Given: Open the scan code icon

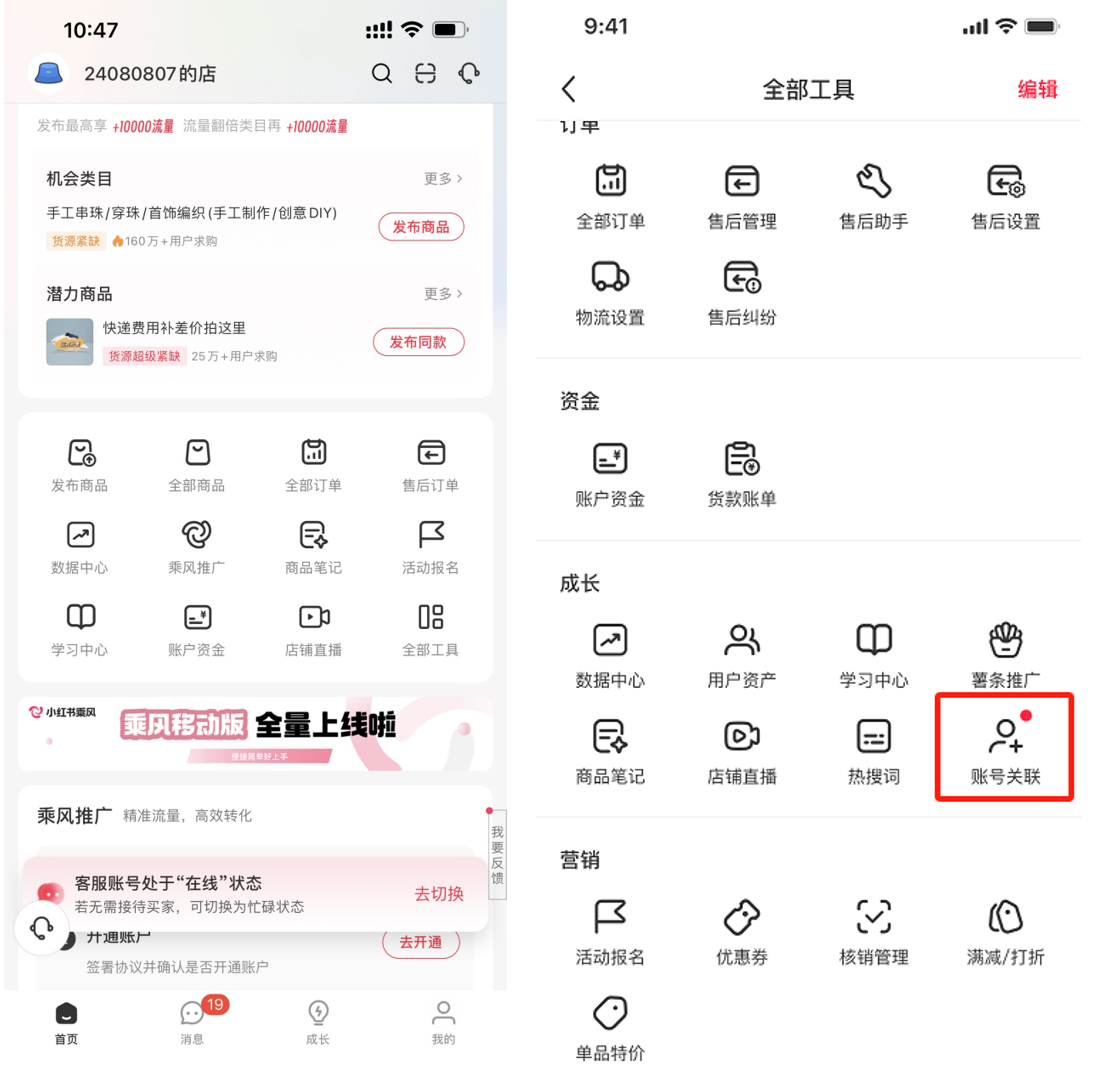Looking at the screenshot, I should [x=426, y=74].
